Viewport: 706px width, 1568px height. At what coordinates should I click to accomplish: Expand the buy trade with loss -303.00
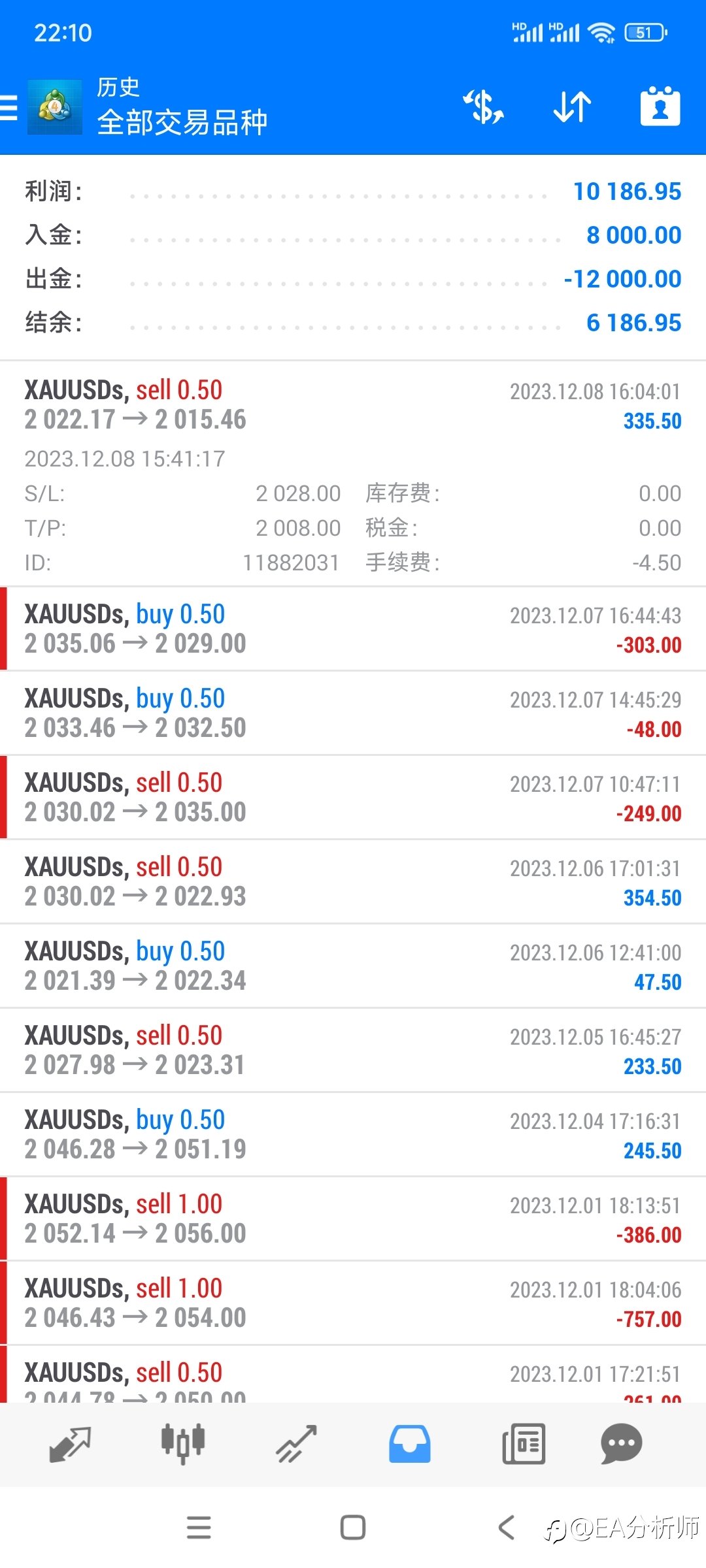click(353, 629)
